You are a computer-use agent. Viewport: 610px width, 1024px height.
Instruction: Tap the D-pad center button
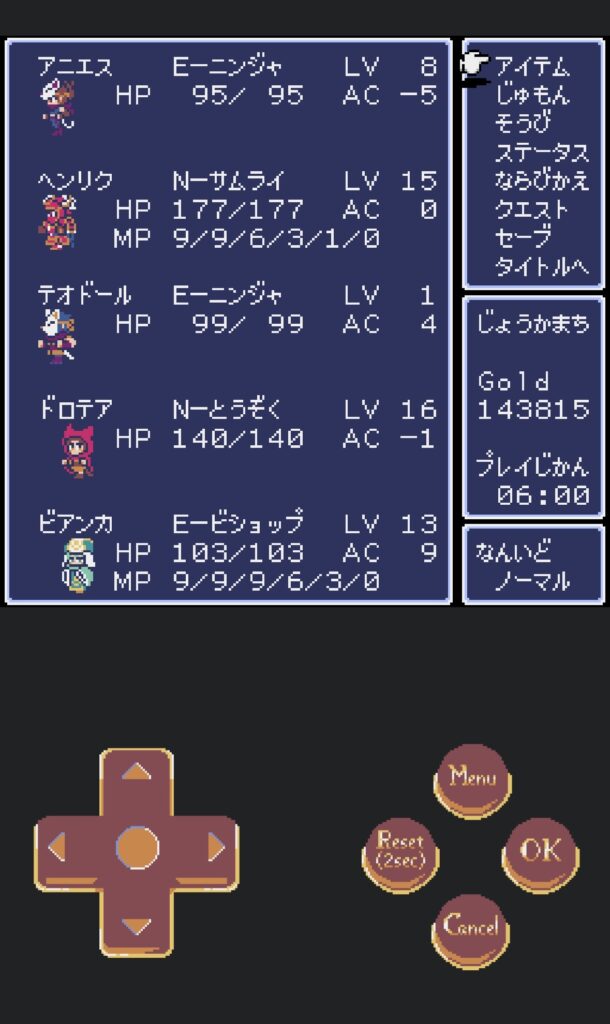click(137, 848)
